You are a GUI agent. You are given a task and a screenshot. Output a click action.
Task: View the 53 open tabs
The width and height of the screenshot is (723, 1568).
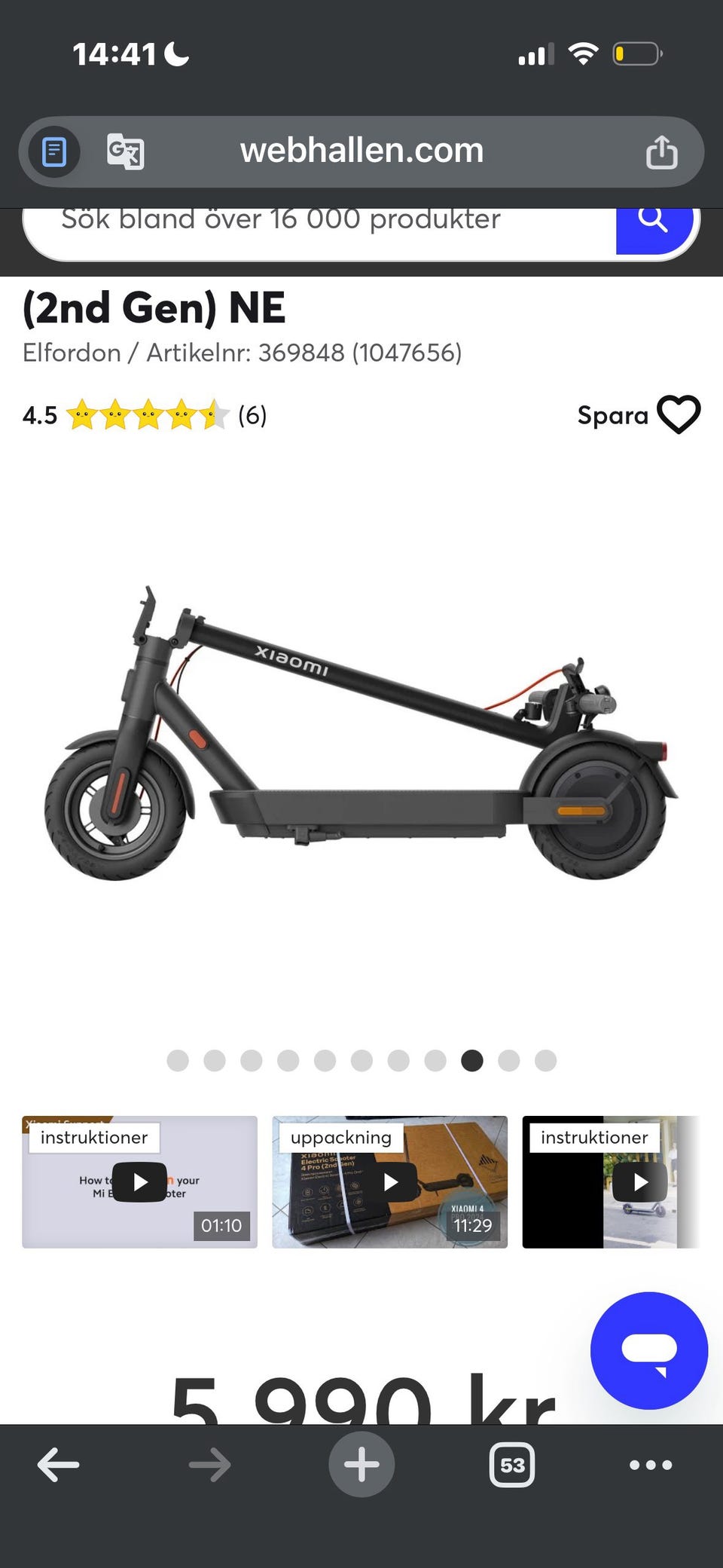[x=512, y=1465]
